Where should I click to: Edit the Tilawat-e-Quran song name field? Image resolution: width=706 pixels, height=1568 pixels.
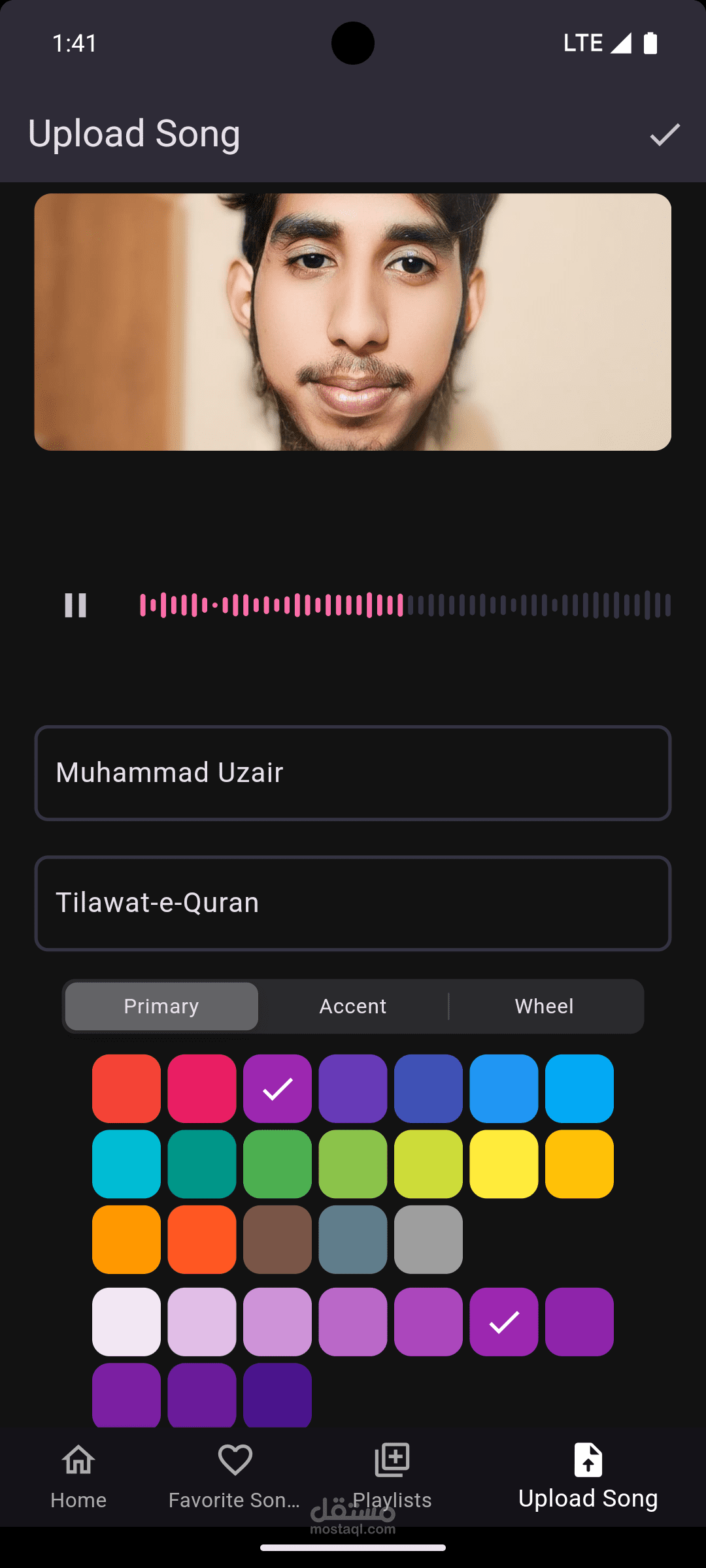coord(353,903)
